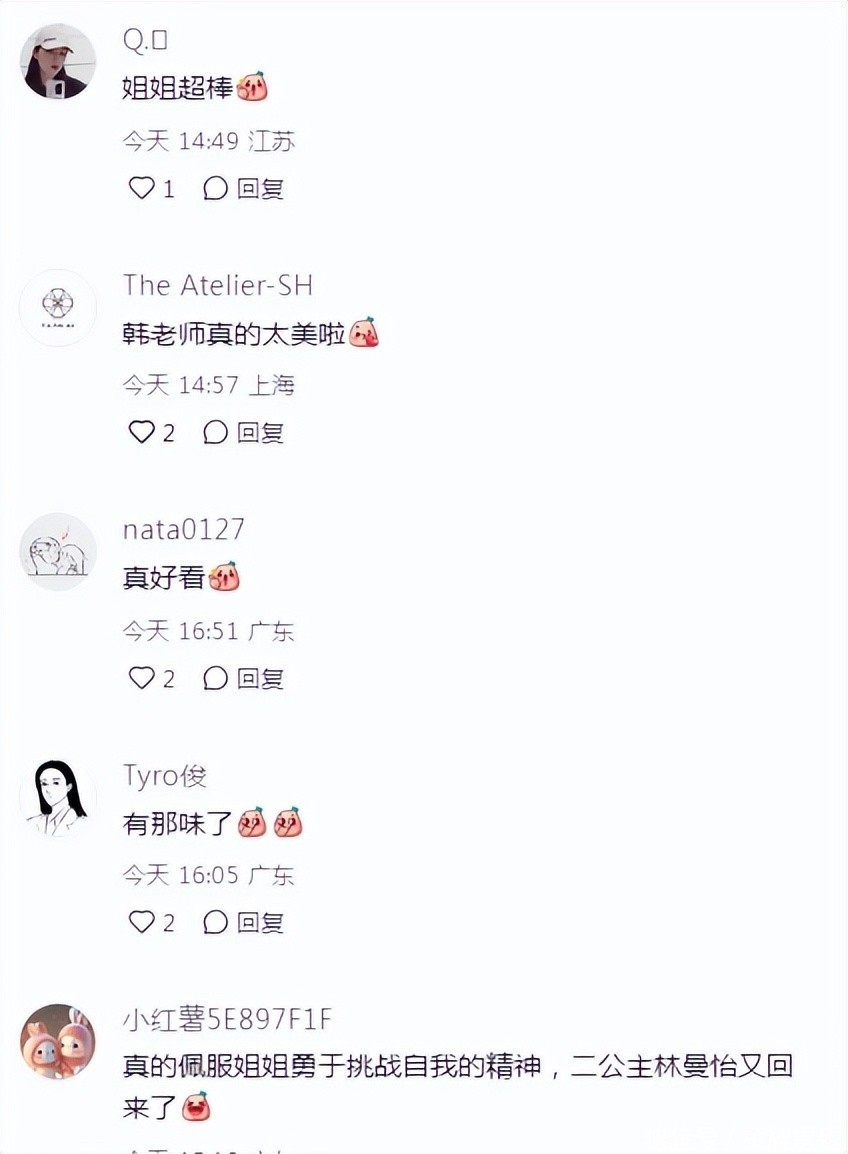Viewport: 848px width, 1154px height.
Task: Like the comment by Q.
Action: click(x=142, y=188)
